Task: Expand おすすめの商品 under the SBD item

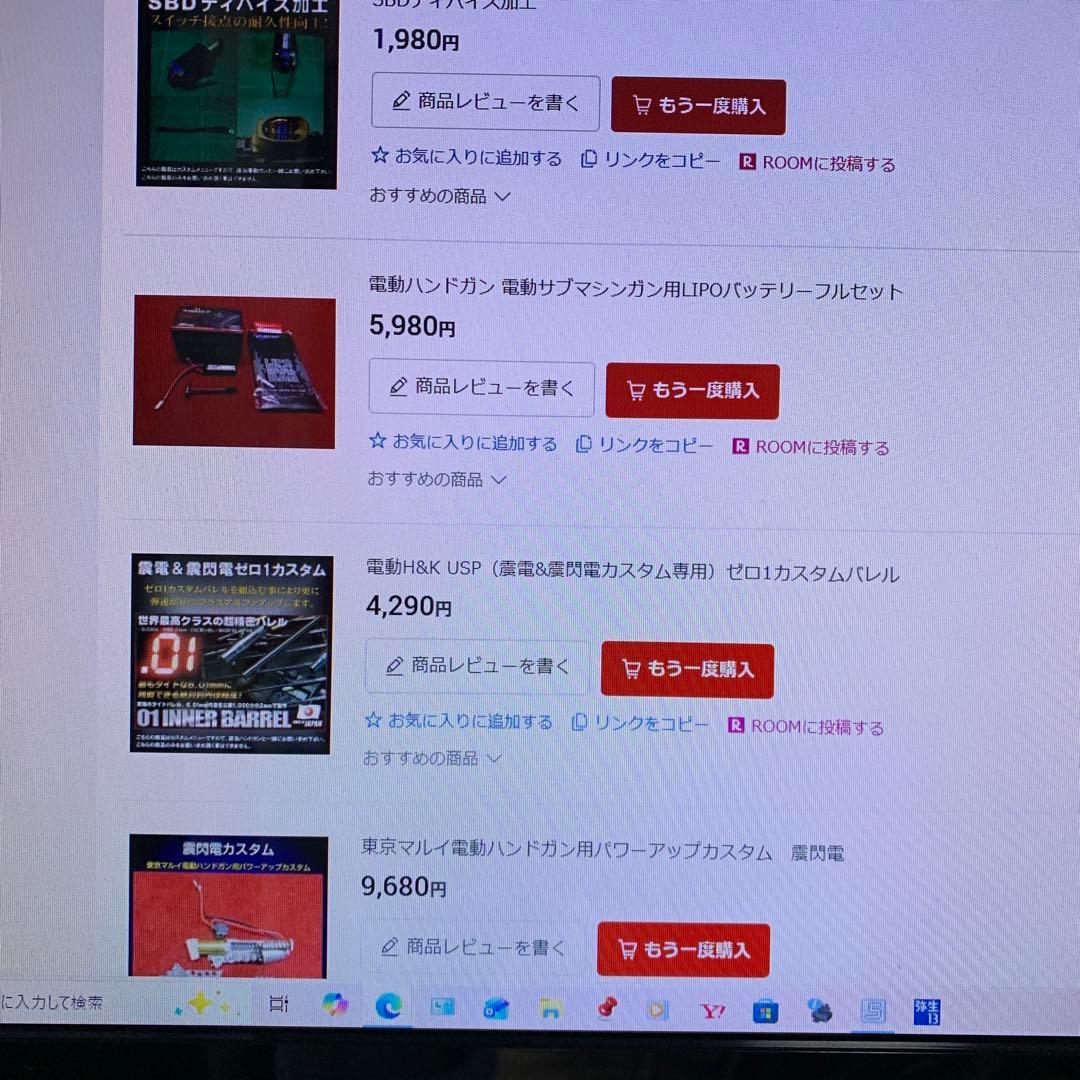Action: coord(440,196)
